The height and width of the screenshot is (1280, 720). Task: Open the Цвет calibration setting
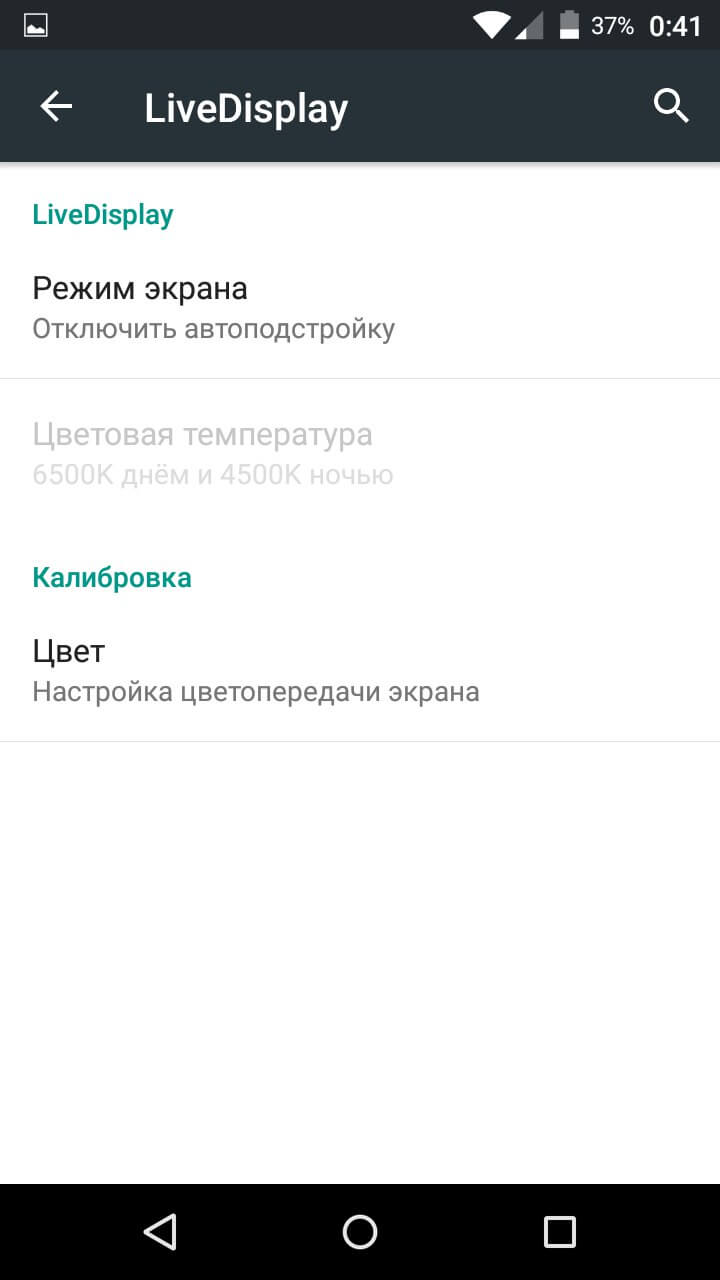360,670
